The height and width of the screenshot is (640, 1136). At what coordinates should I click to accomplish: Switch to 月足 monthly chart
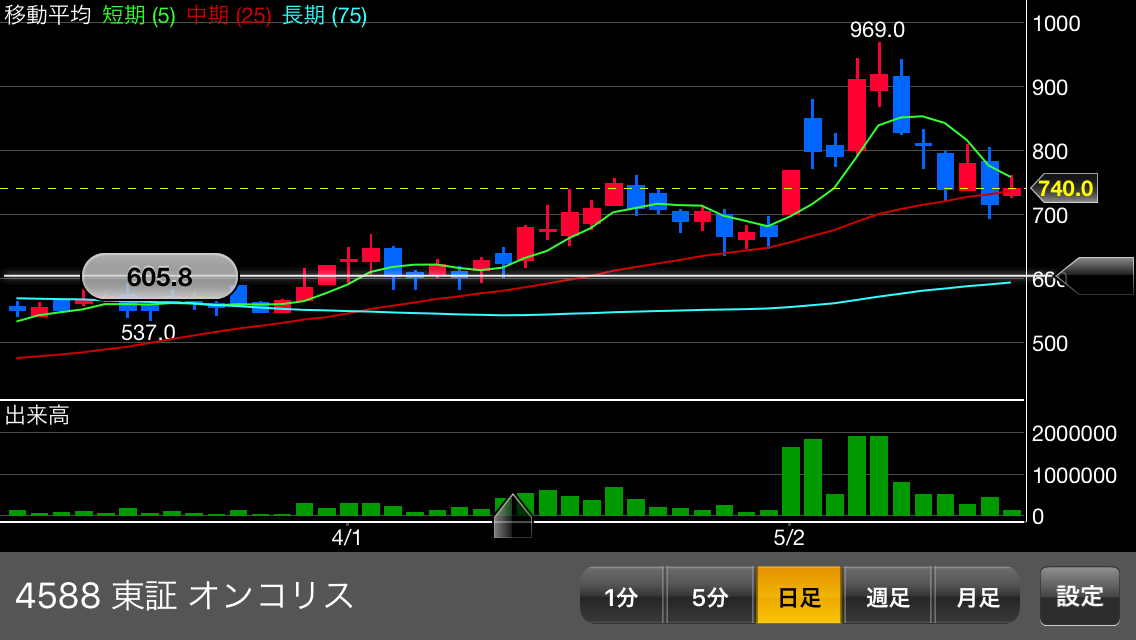977,597
